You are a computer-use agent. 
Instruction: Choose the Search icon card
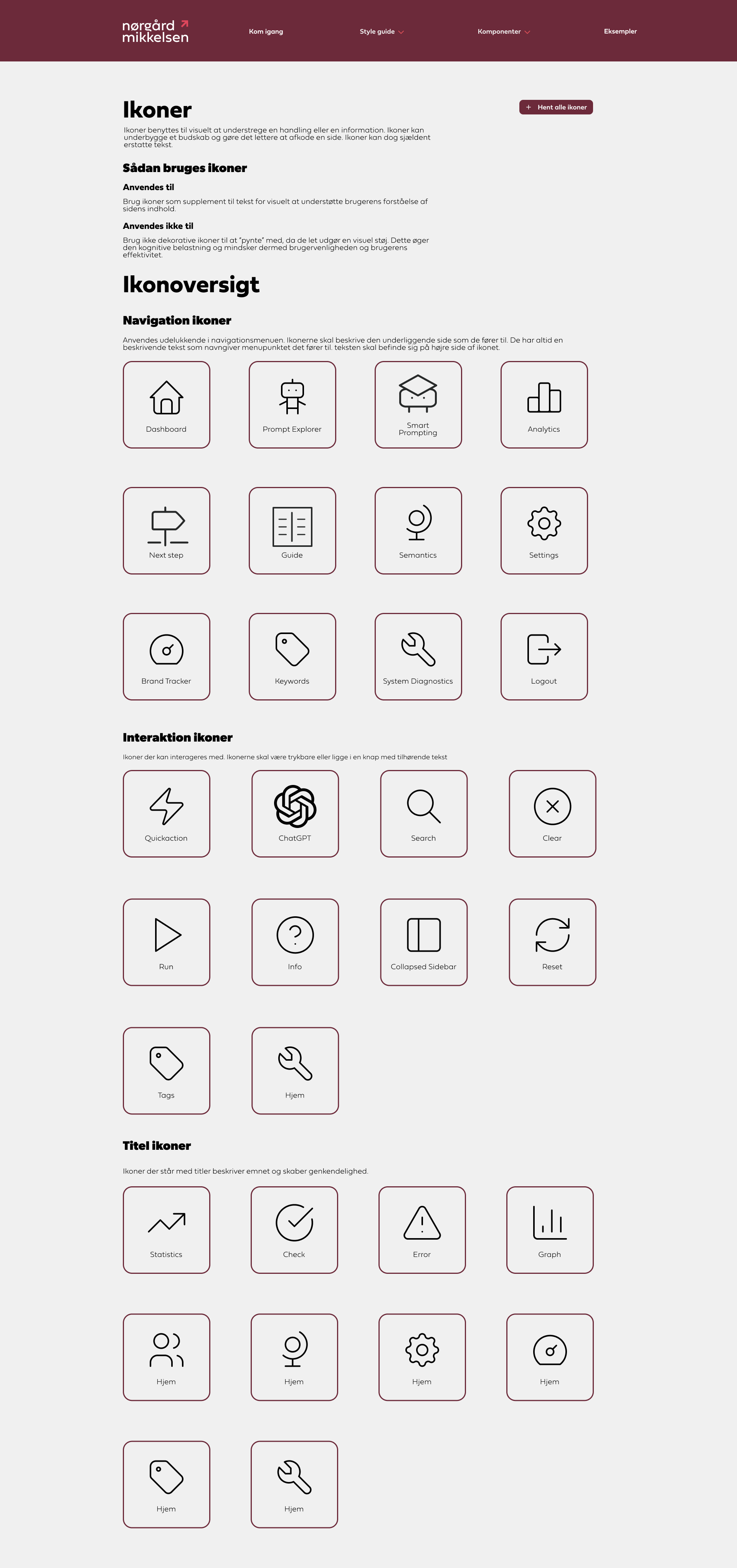click(x=423, y=813)
